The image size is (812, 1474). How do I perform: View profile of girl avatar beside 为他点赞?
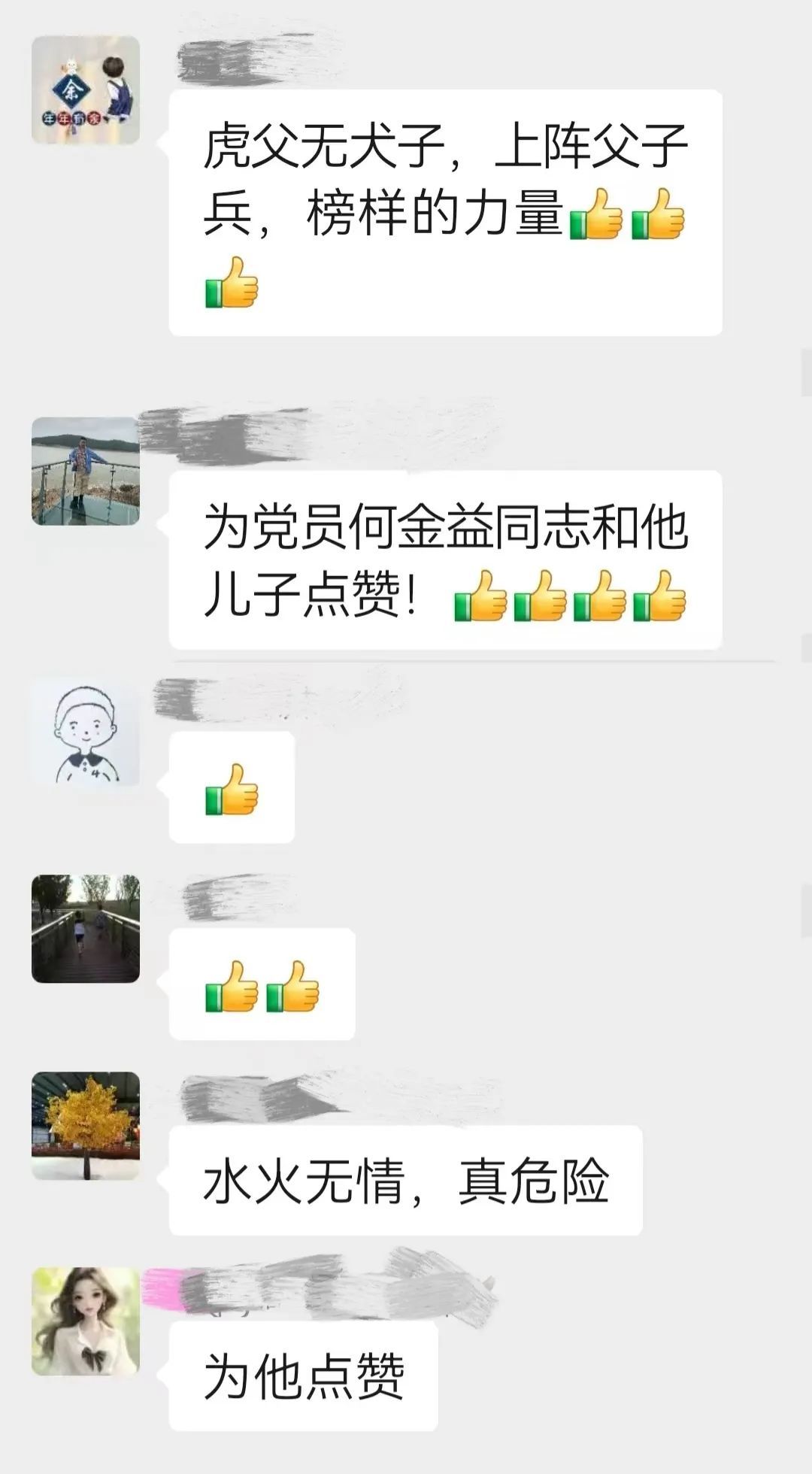click(x=86, y=1321)
